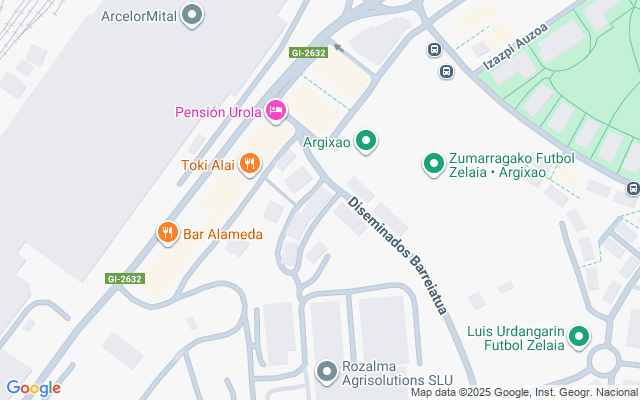Open Zumarragako Futbol Zelaia marker

tap(433, 164)
